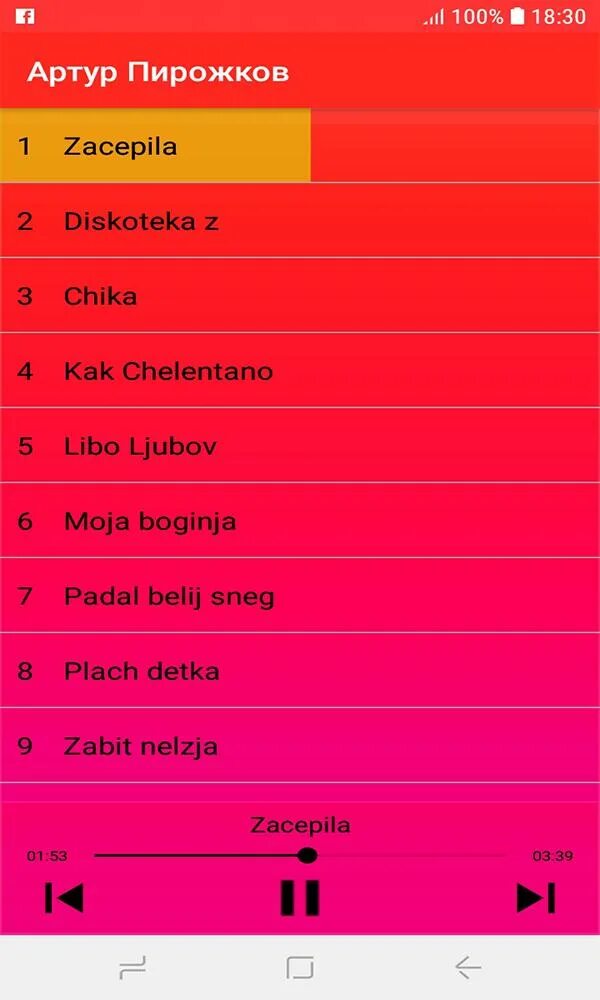Go back to the previous track
The image size is (600, 1000).
point(64,897)
